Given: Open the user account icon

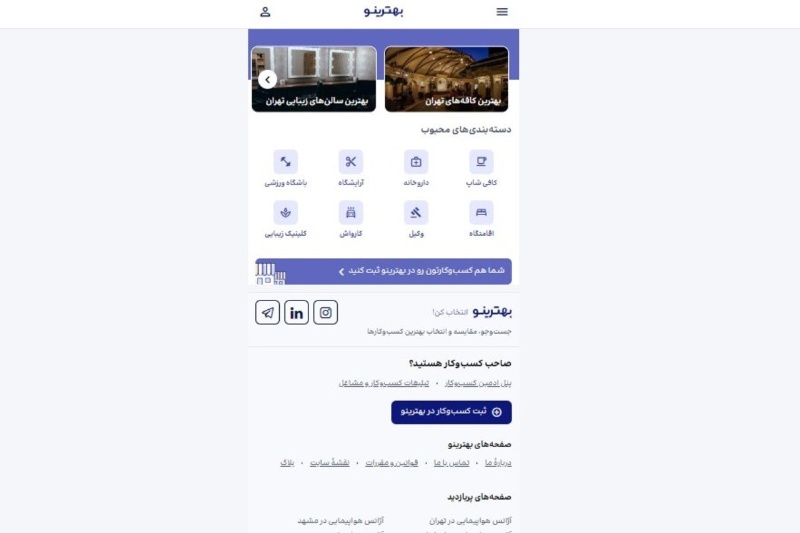Looking at the screenshot, I should 265,12.
